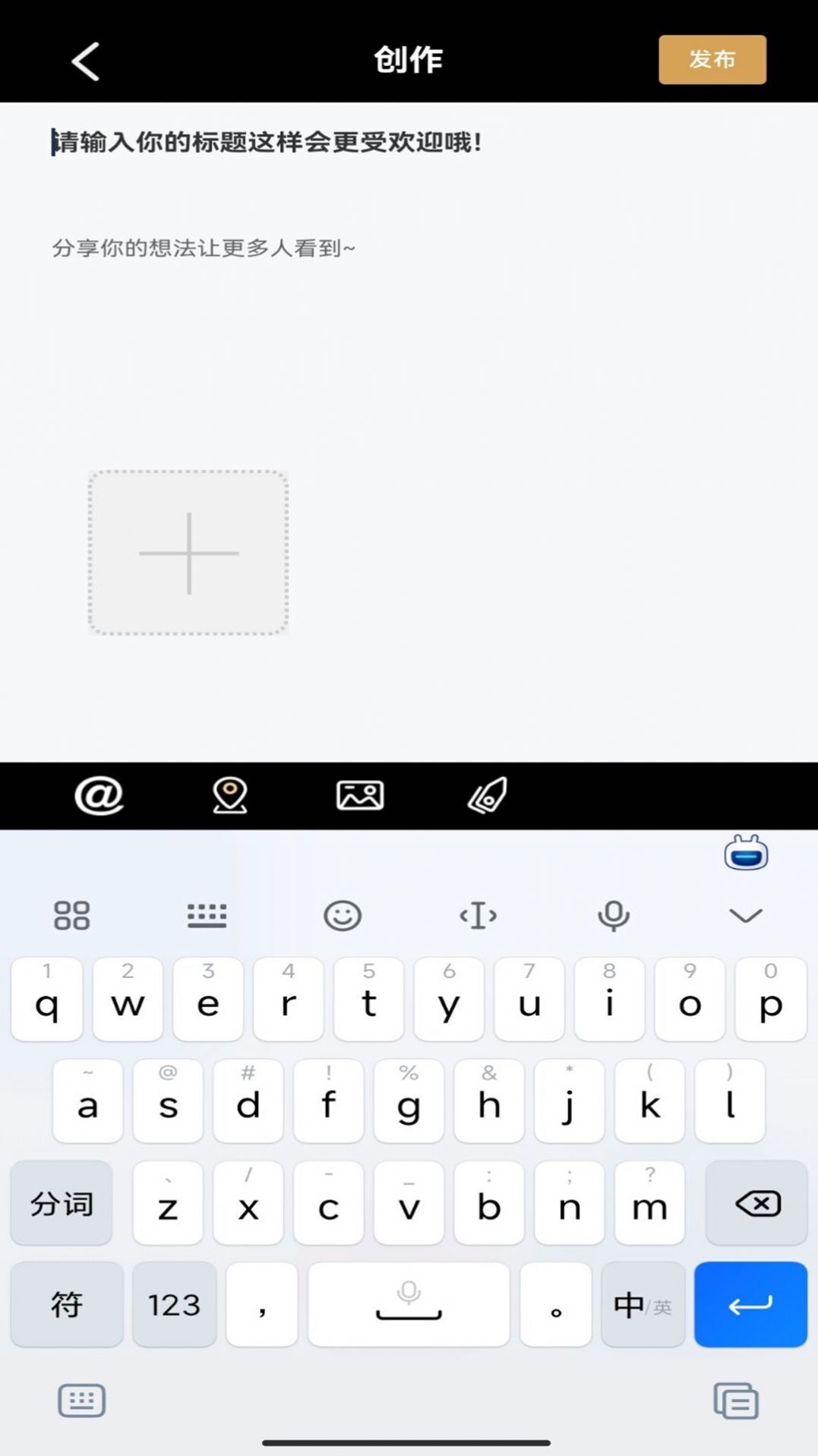Open the keyboard AI assistant robot icon
818x1456 pixels.
[746, 854]
